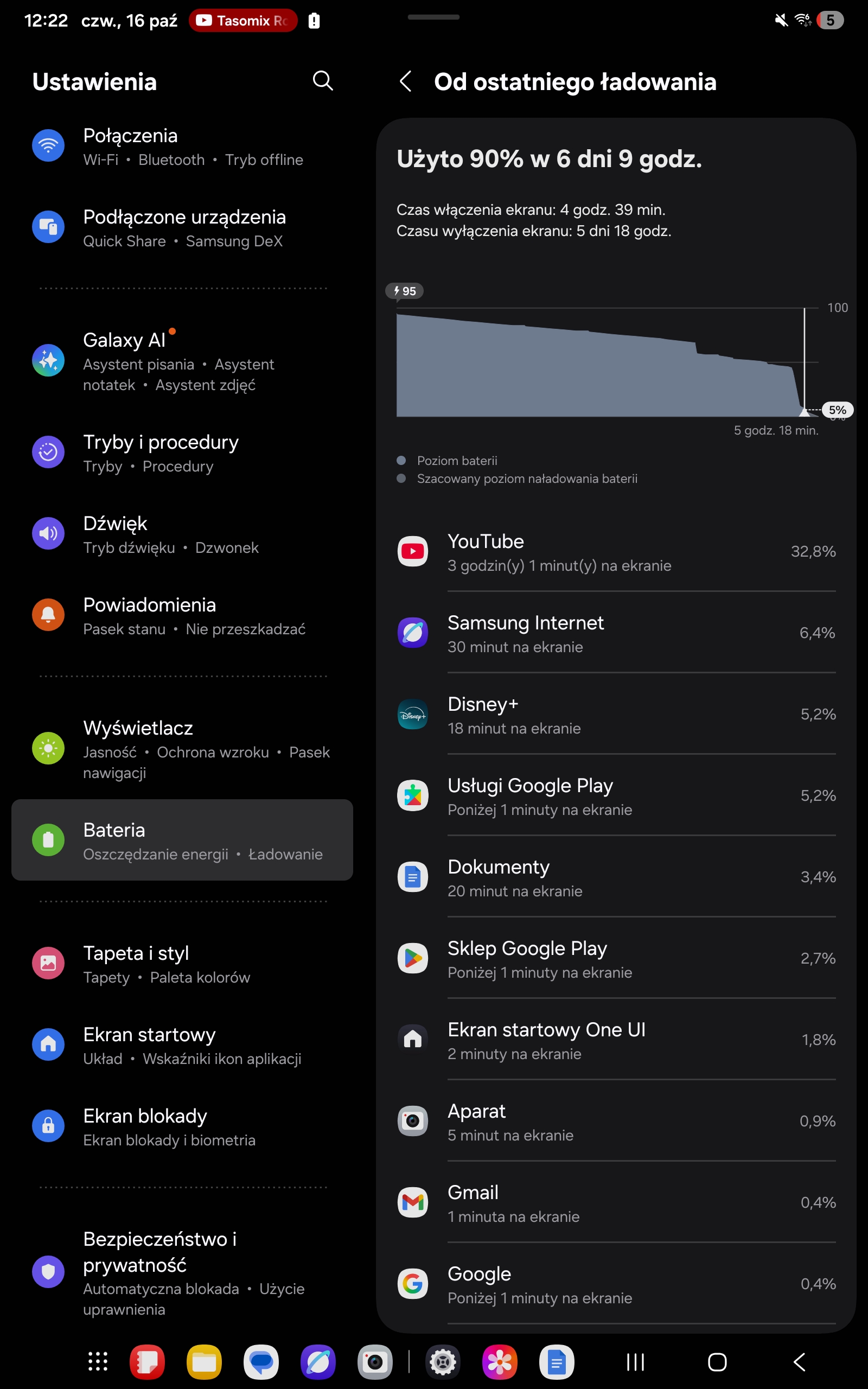Launch the camera app from the taskbar
This screenshot has width=868, height=1389.
375,1361
